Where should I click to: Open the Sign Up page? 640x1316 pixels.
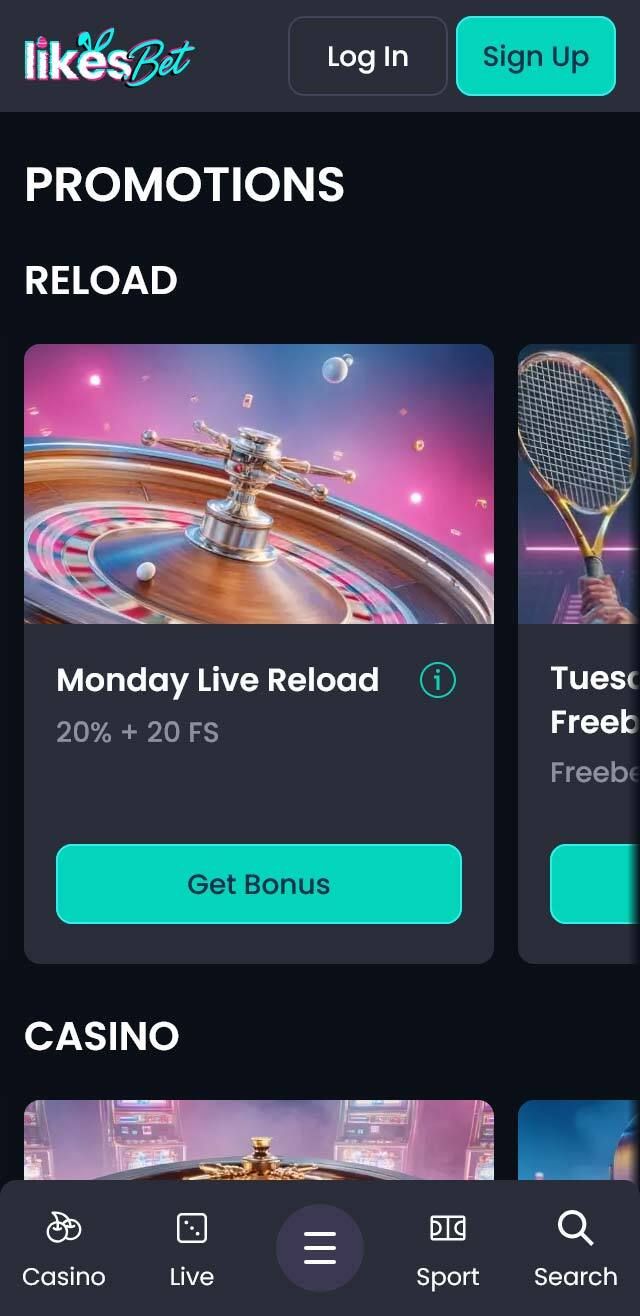coord(535,57)
